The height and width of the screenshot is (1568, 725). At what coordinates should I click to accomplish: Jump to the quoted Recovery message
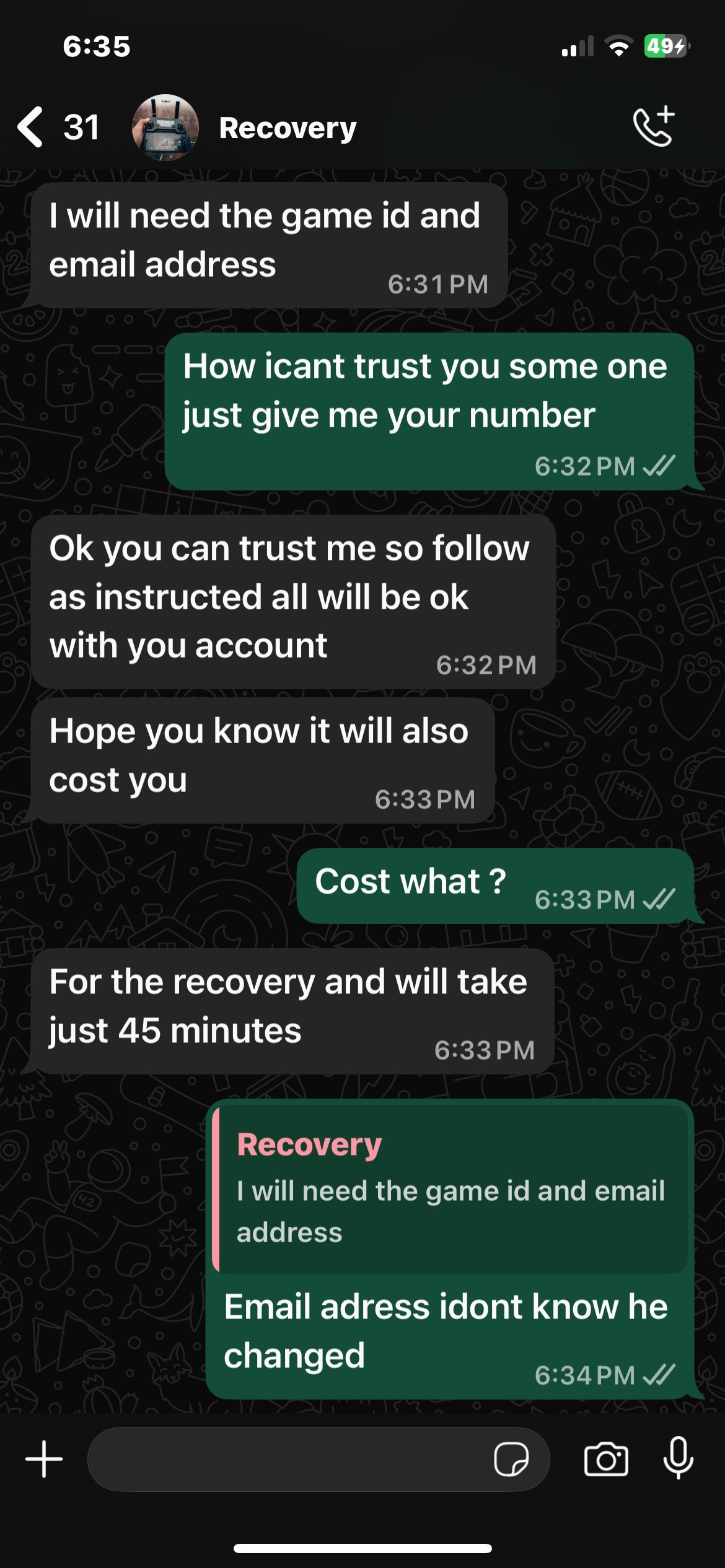click(x=450, y=1188)
